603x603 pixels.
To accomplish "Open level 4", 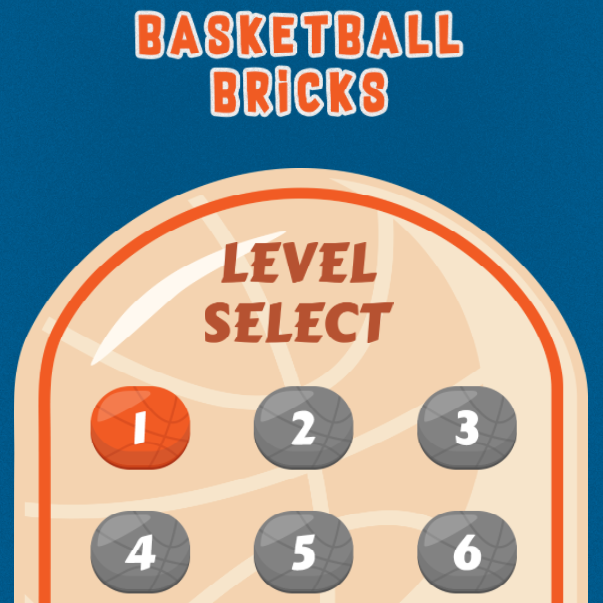I will point(140,552).
